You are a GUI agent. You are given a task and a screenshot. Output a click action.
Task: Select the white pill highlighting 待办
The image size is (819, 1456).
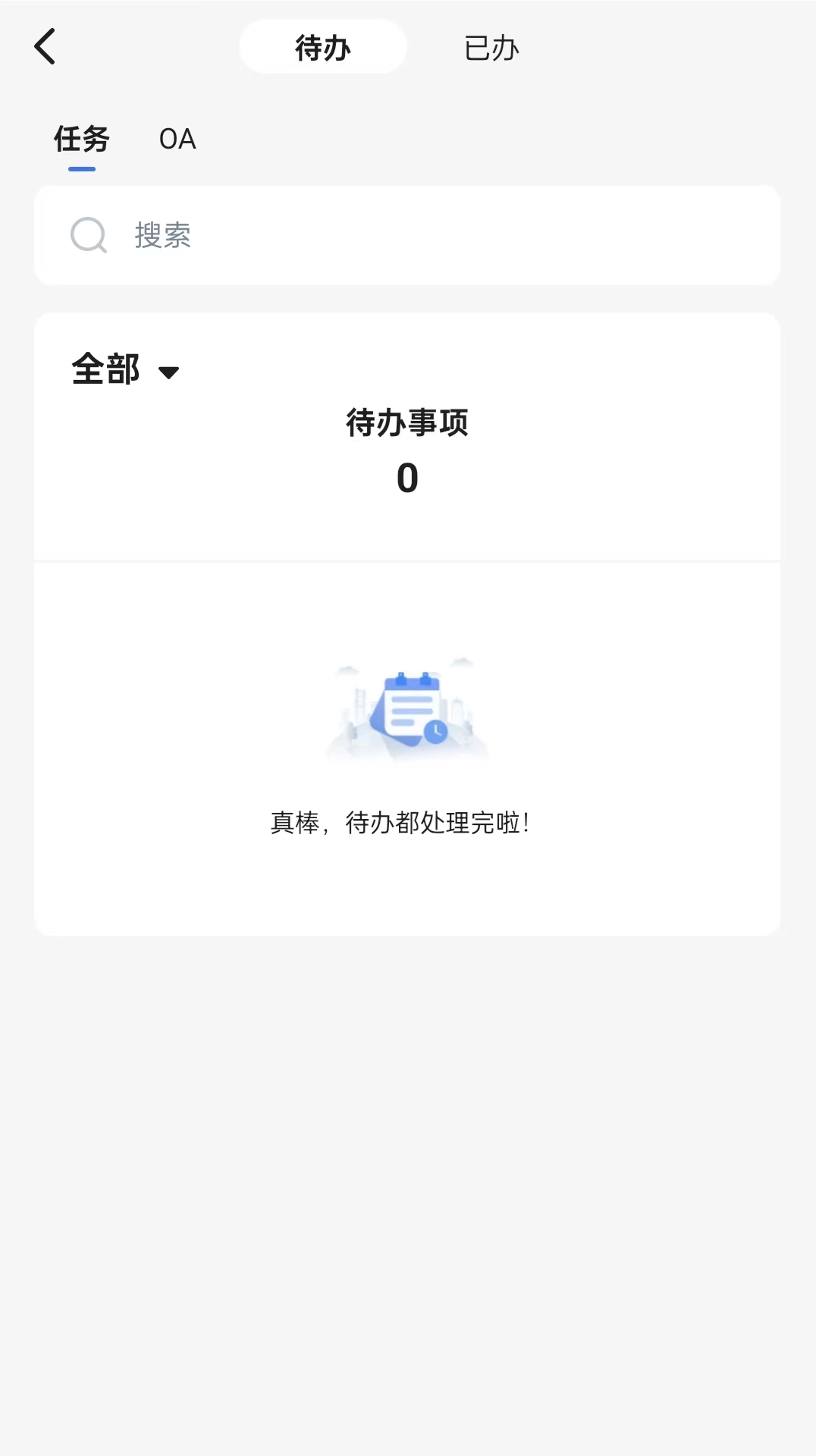click(323, 47)
